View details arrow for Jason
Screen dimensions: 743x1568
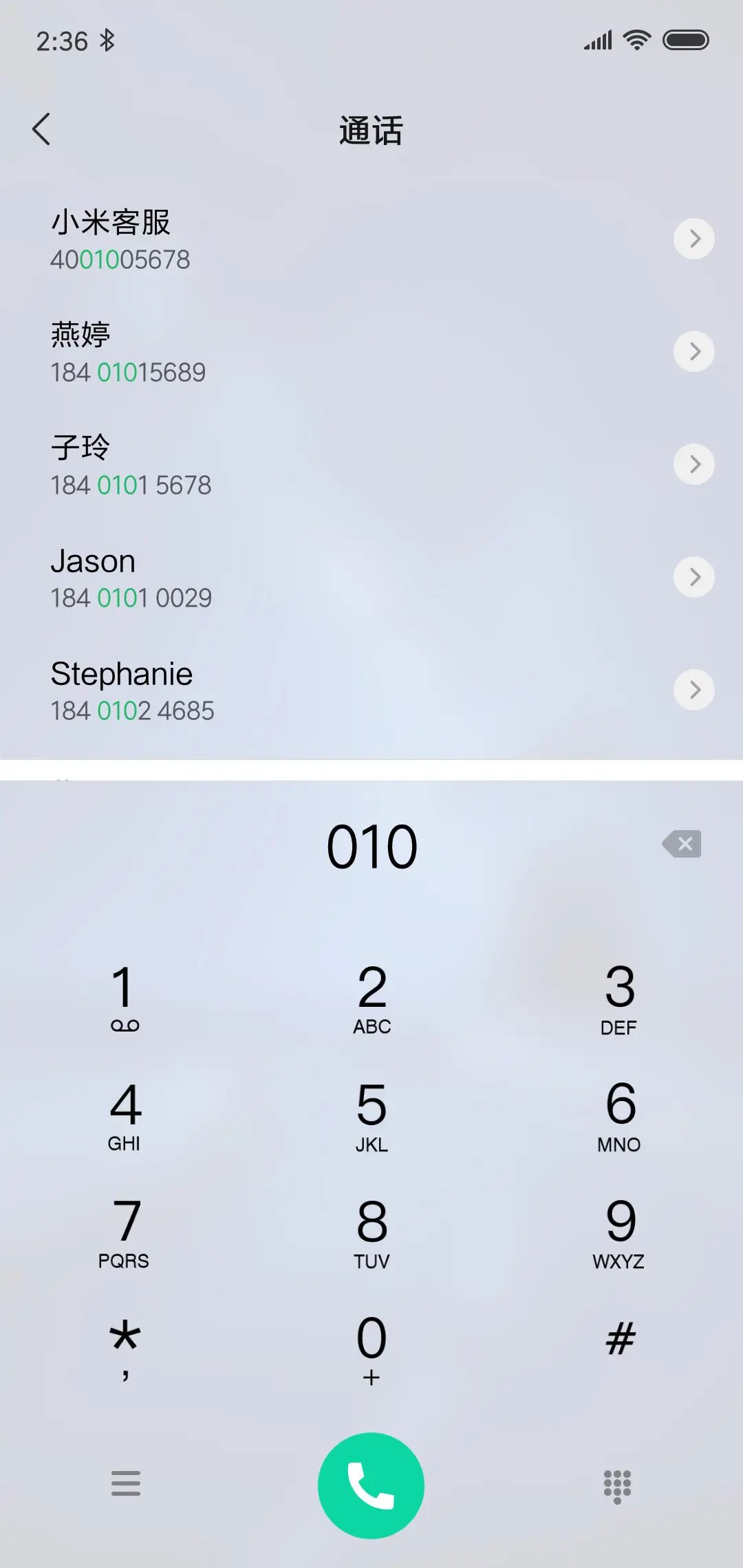(x=693, y=577)
